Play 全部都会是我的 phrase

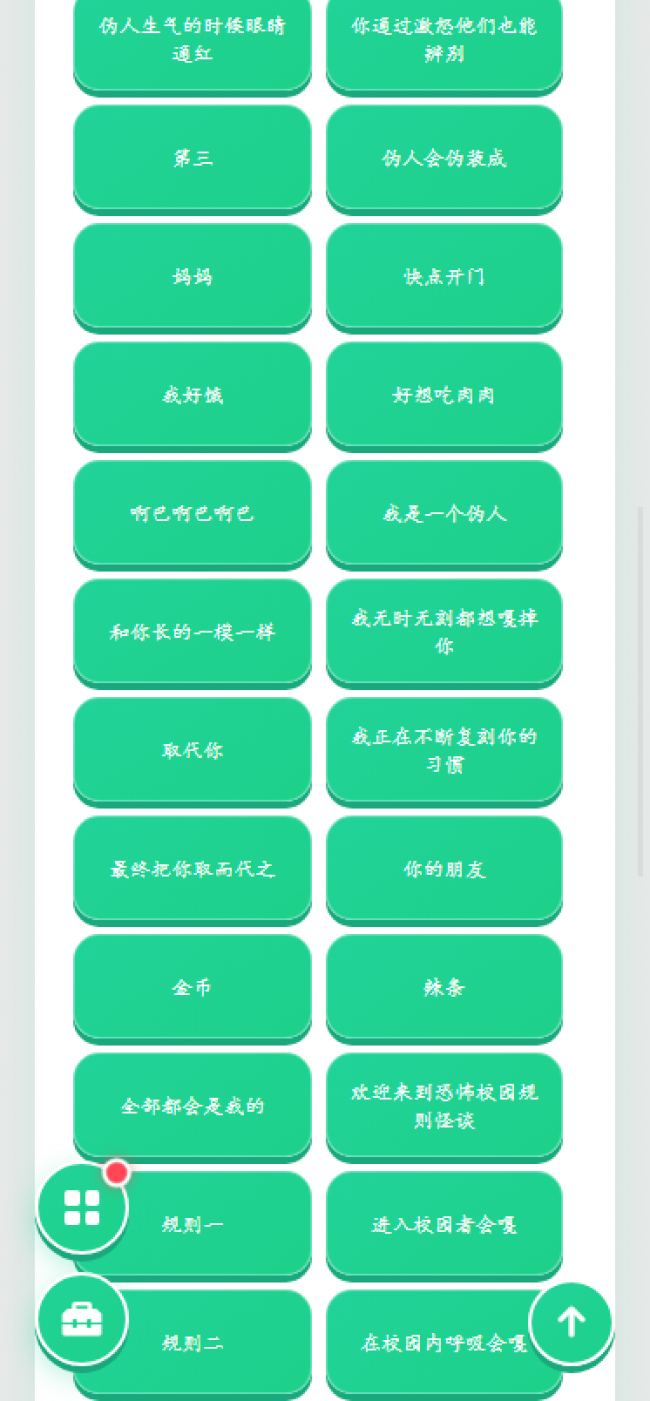click(192, 1106)
